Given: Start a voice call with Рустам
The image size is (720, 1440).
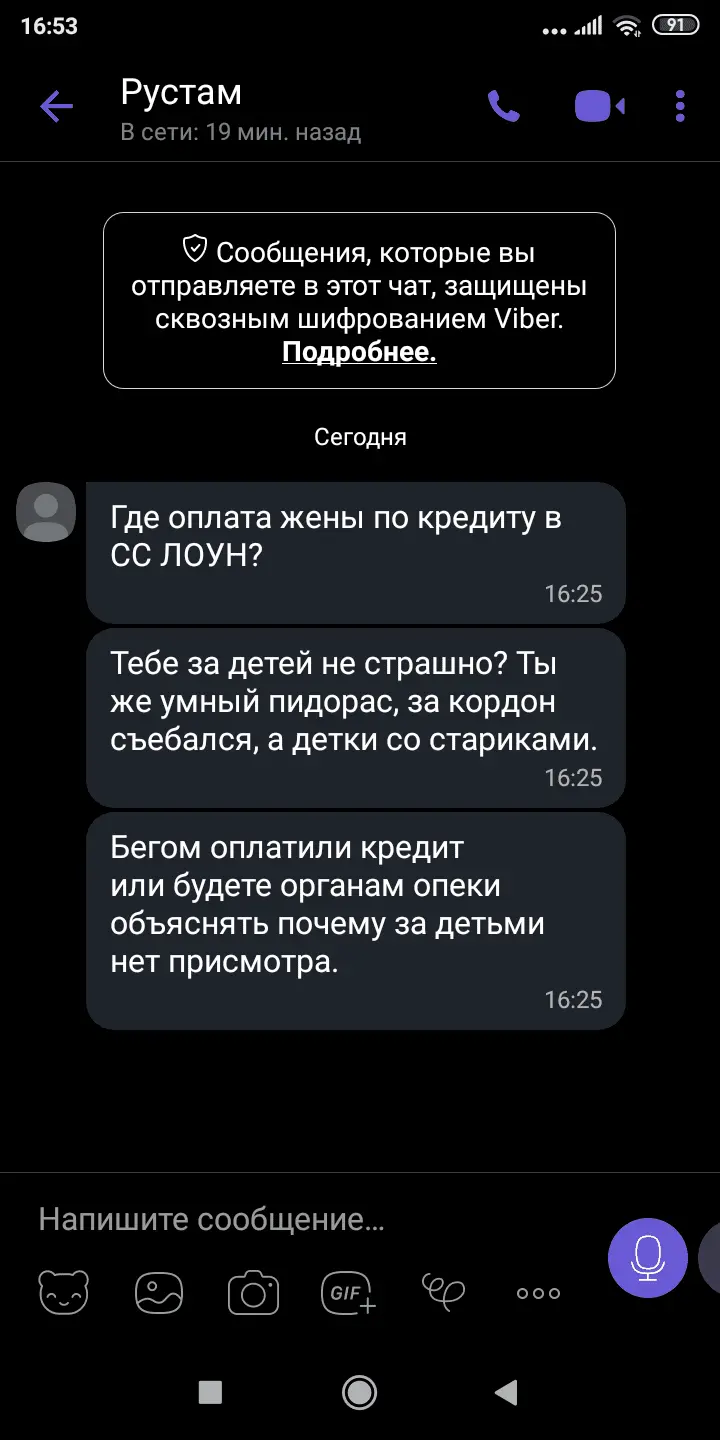Looking at the screenshot, I should pyautogui.click(x=503, y=106).
